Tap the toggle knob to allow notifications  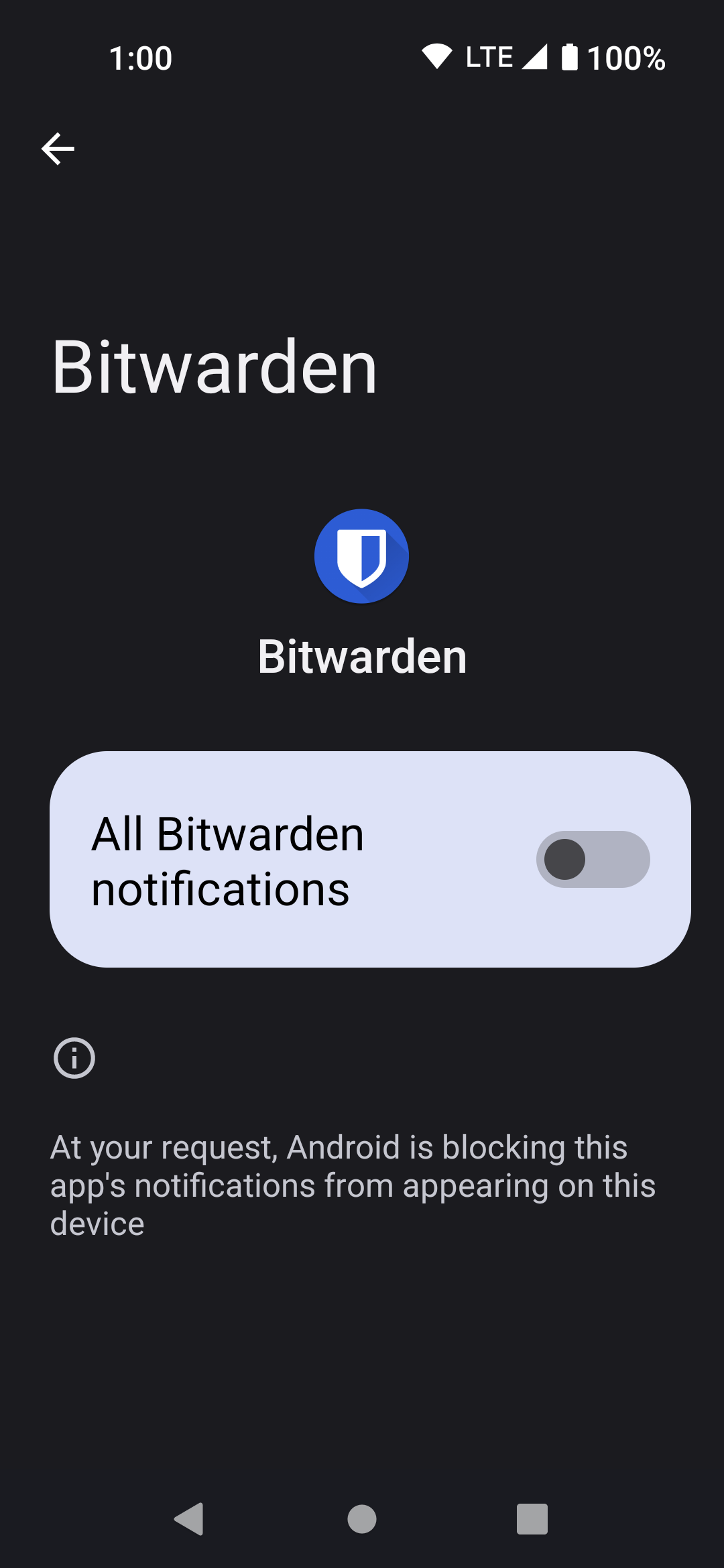pyautogui.click(x=566, y=860)
